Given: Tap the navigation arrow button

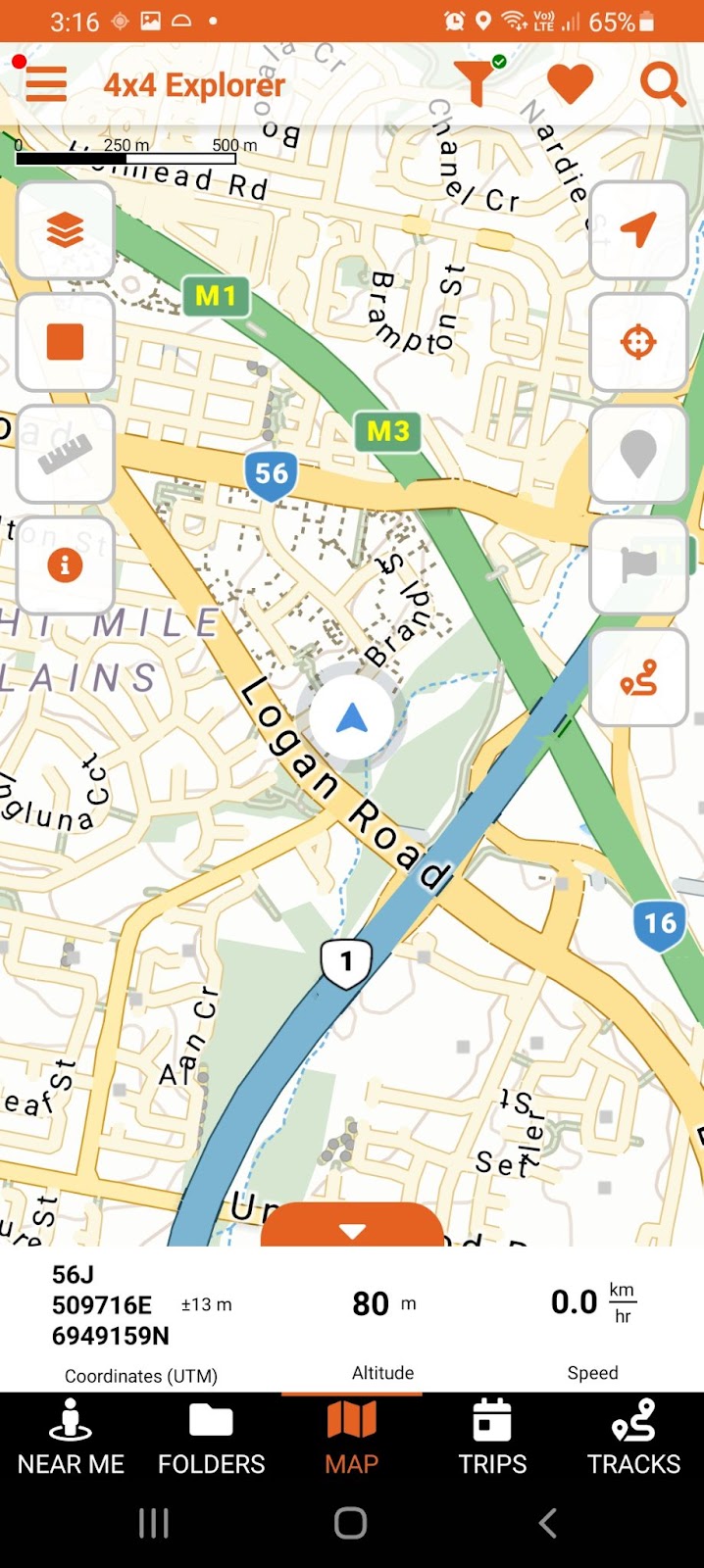Looking at the screenshot, I should 638,230.
